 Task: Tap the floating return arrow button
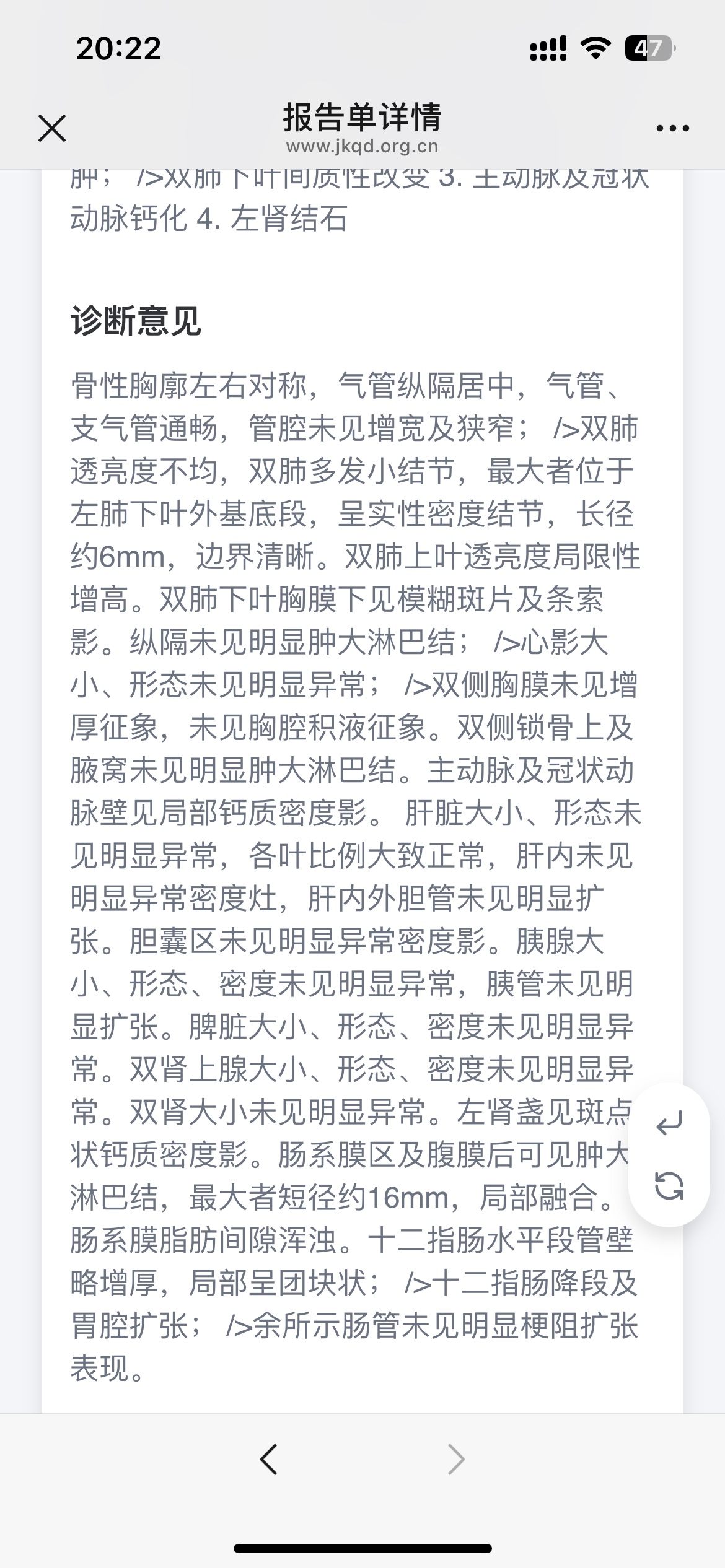669,1123
